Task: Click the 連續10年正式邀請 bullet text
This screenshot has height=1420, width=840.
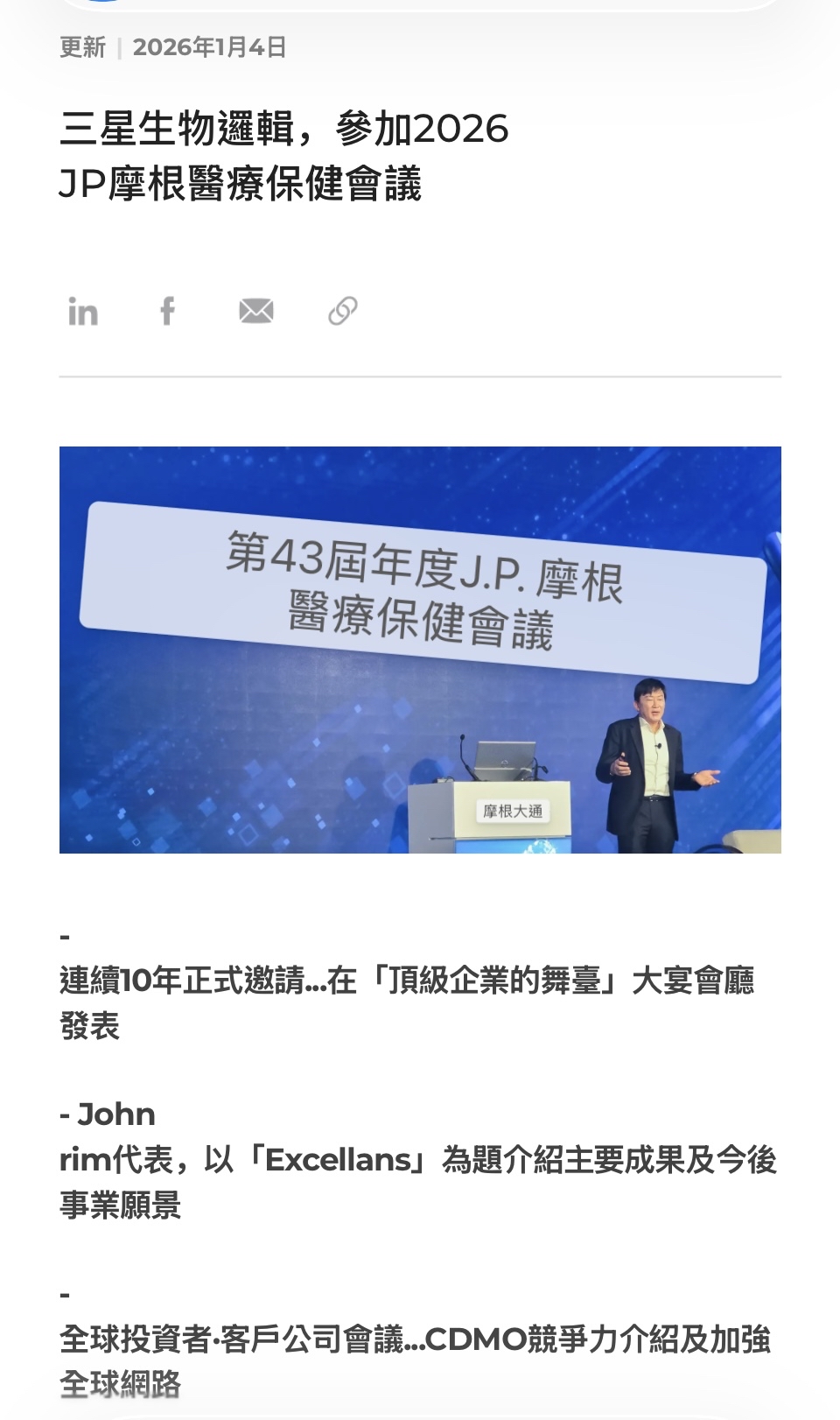Action: pos(411,981)
